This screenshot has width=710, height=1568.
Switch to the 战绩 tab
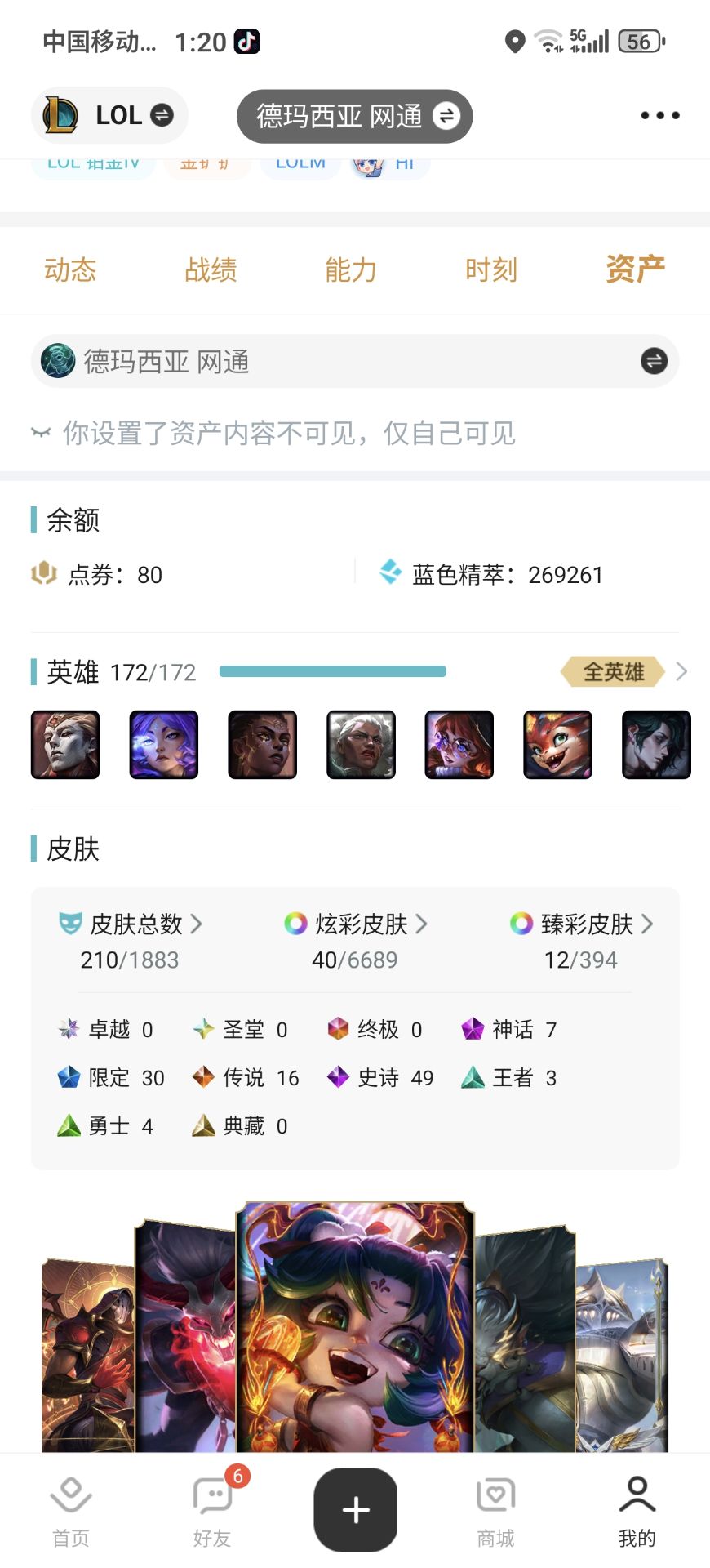point(211,269)
